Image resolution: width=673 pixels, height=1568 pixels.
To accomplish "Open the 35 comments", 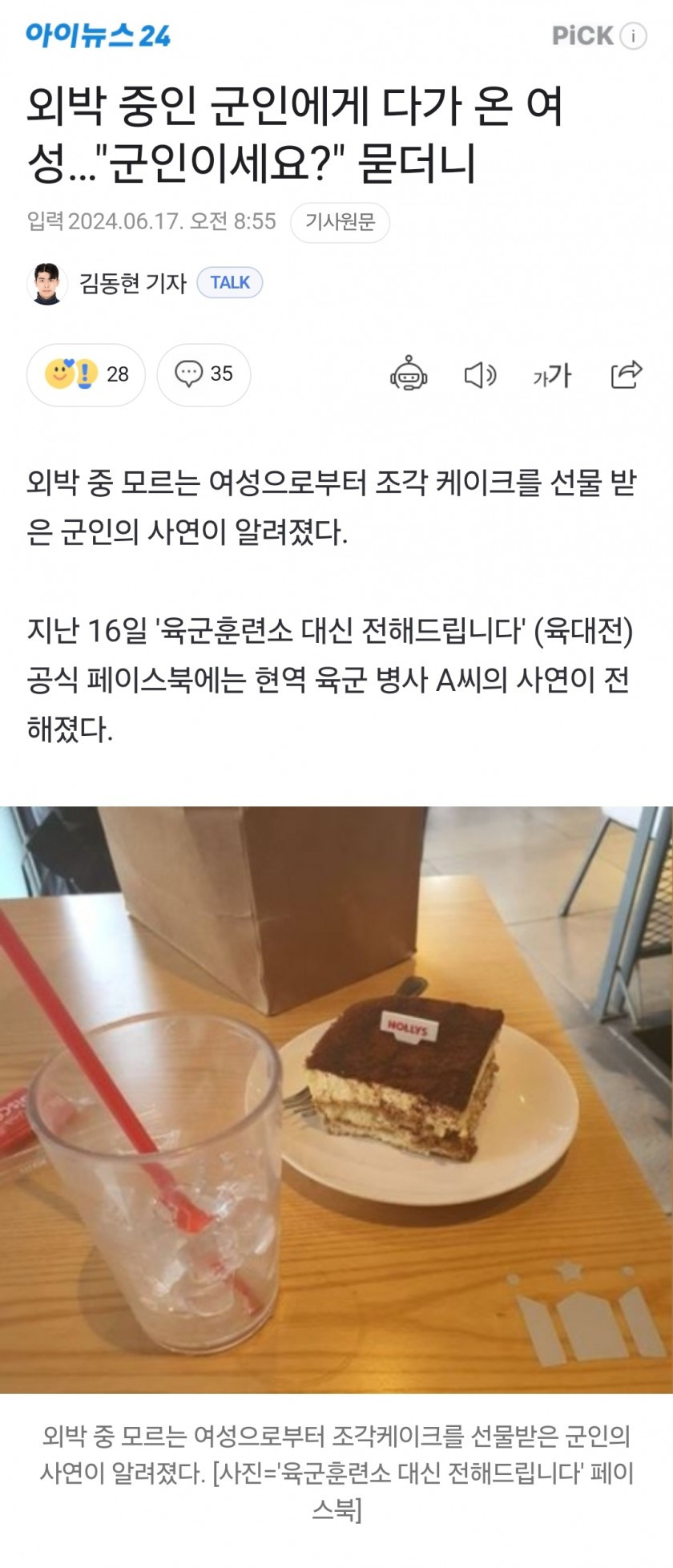I will 204,374.
